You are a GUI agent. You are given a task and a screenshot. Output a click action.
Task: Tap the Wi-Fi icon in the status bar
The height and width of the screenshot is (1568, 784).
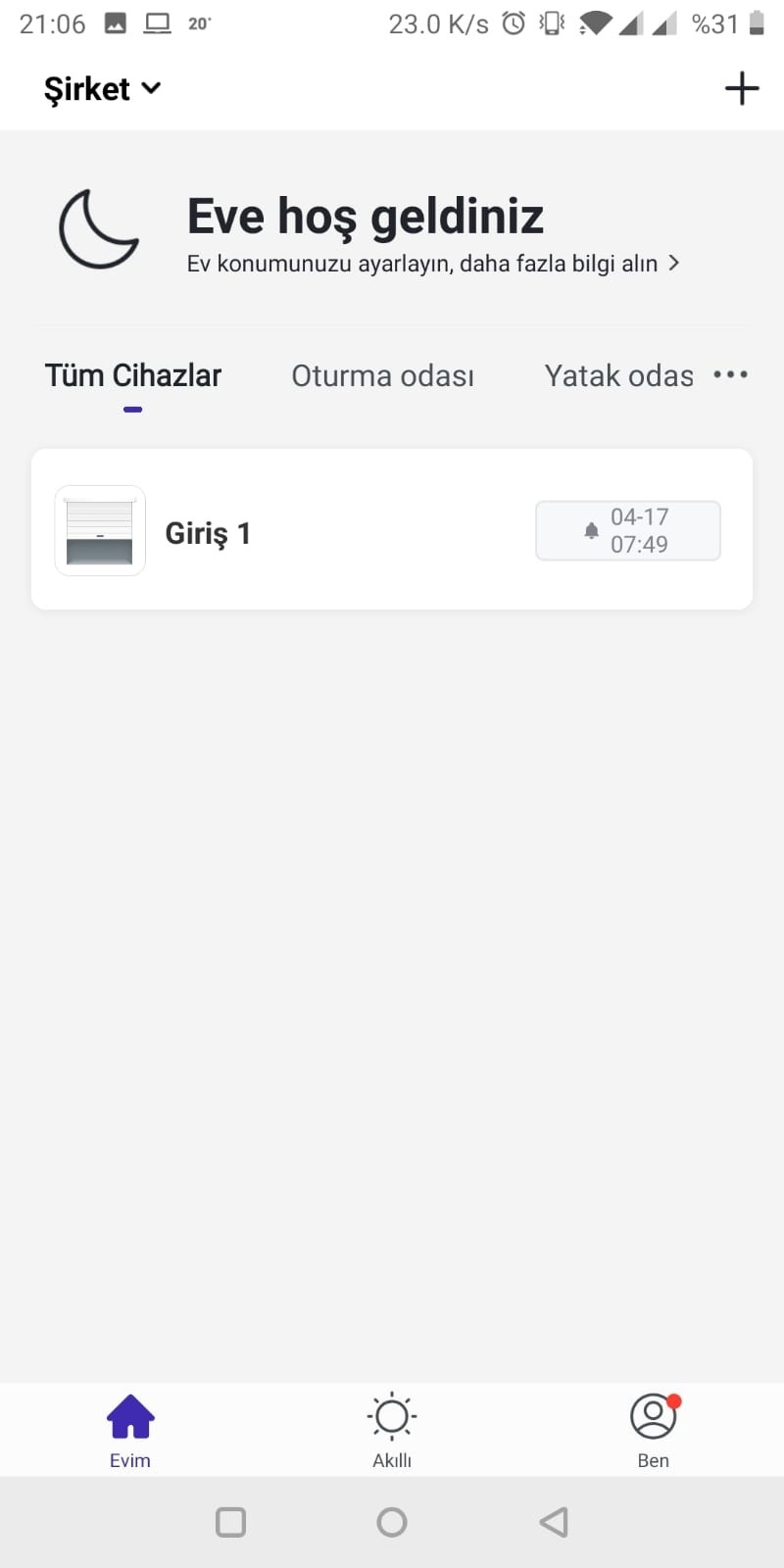pos(596,24)
